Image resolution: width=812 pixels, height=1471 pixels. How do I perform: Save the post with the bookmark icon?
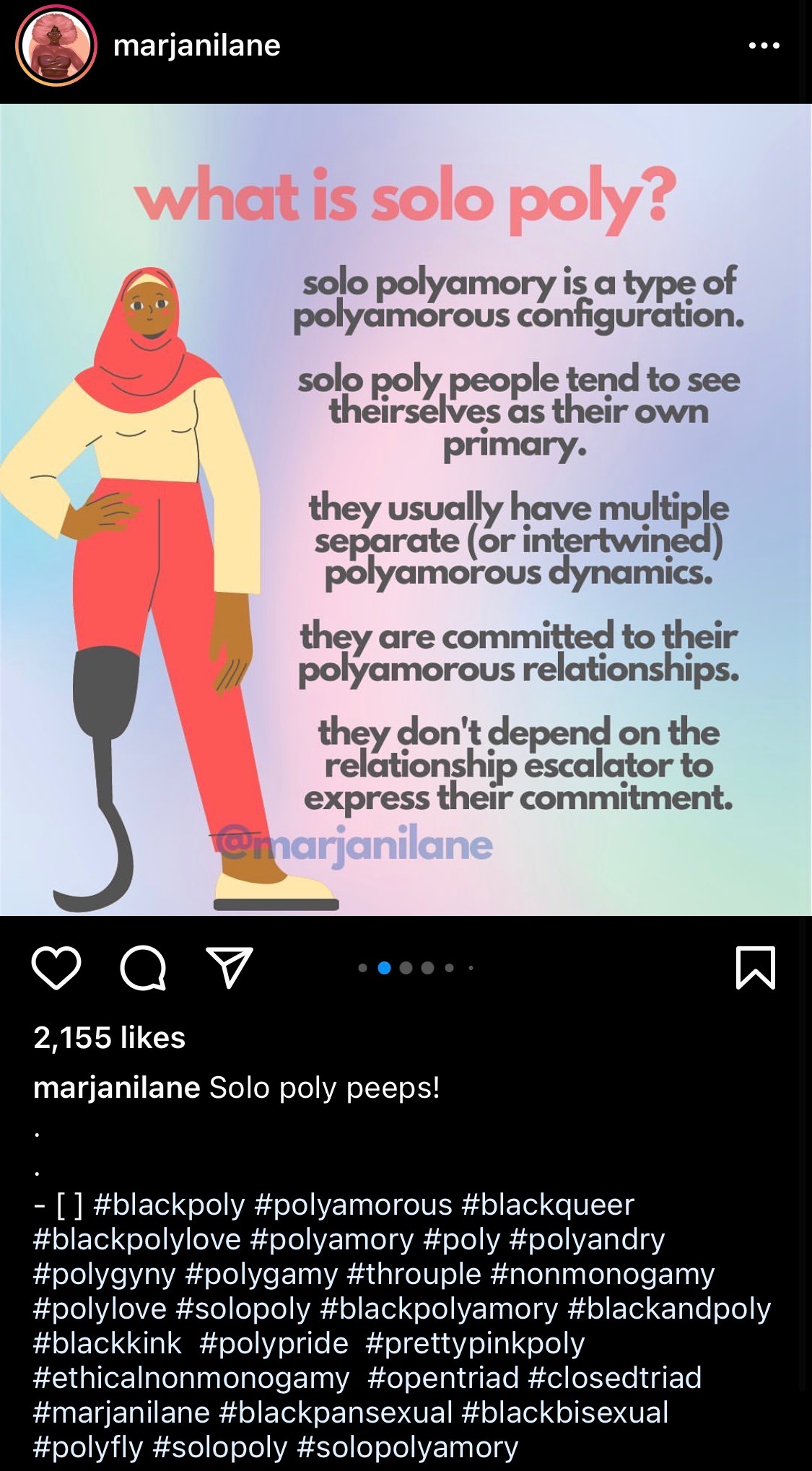(756, 967)
